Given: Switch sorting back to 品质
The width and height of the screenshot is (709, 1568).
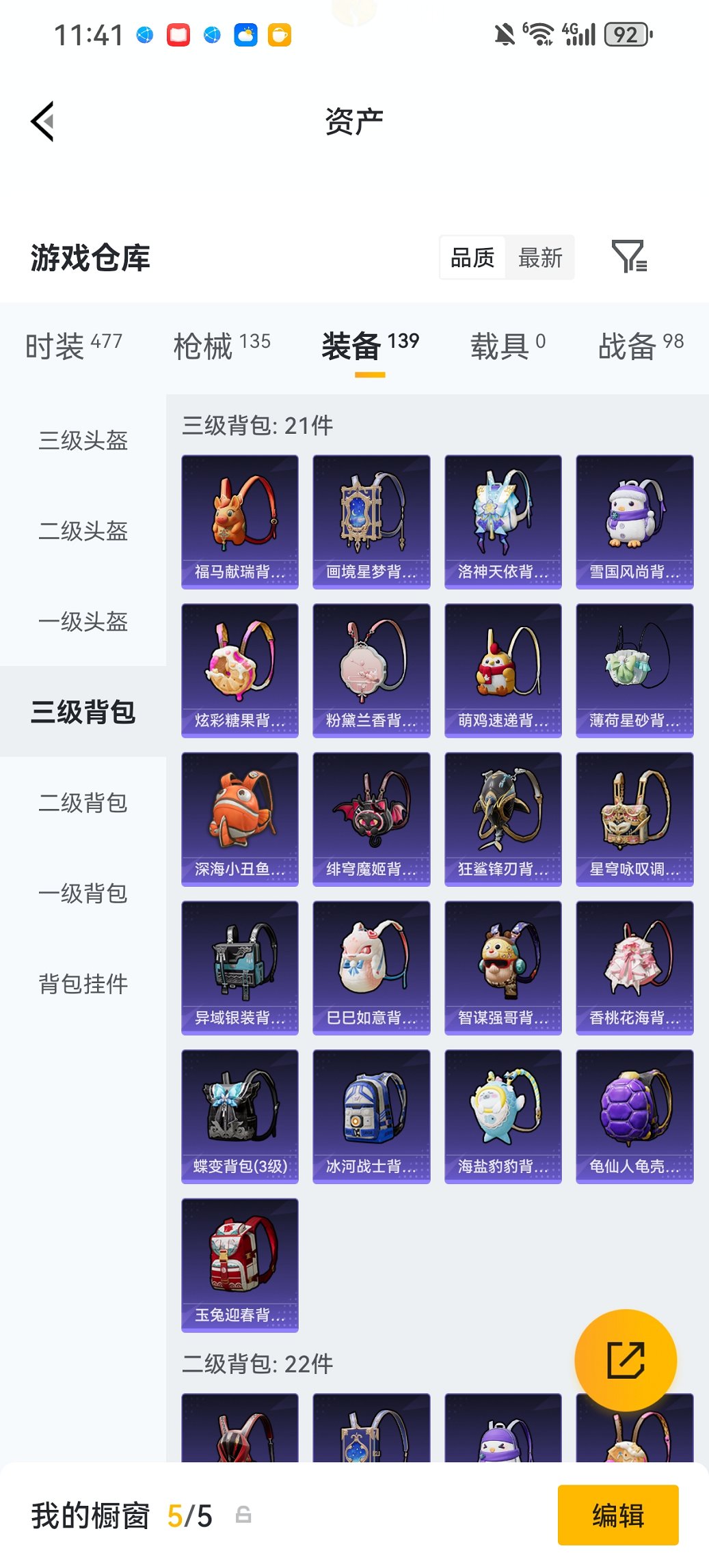Looking at the screenshot, I should click(x=473, y=258).
